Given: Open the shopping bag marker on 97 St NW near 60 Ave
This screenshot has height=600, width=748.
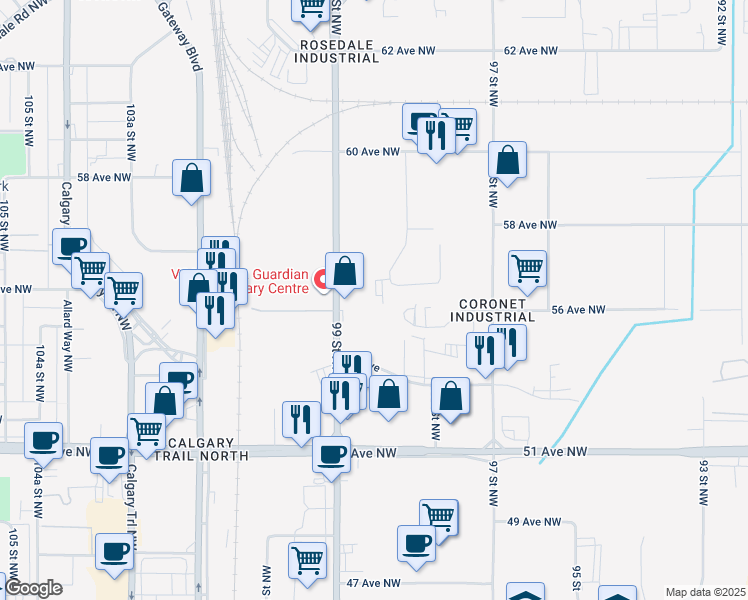Looking at the screenshot, I should 508,161.
